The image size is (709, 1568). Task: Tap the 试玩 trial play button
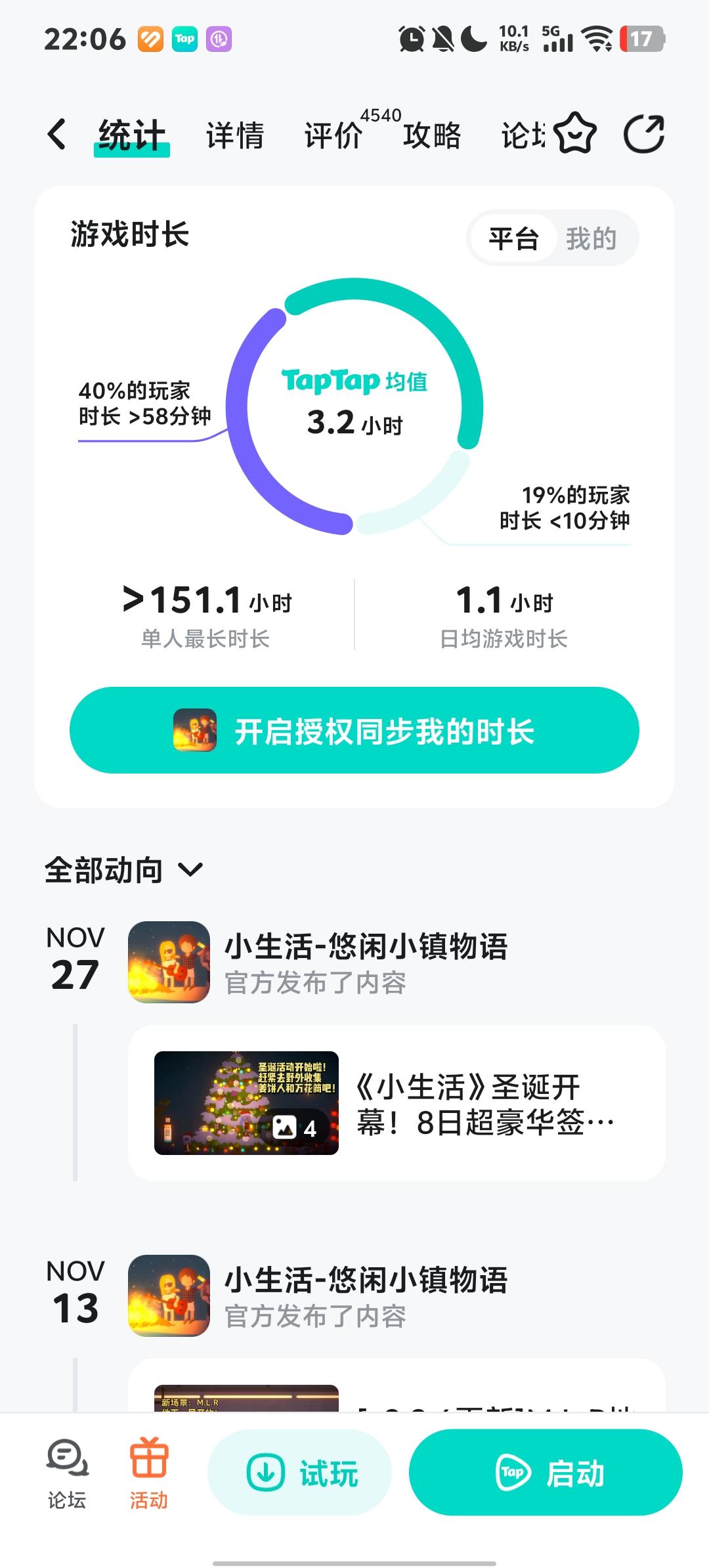299,1473
